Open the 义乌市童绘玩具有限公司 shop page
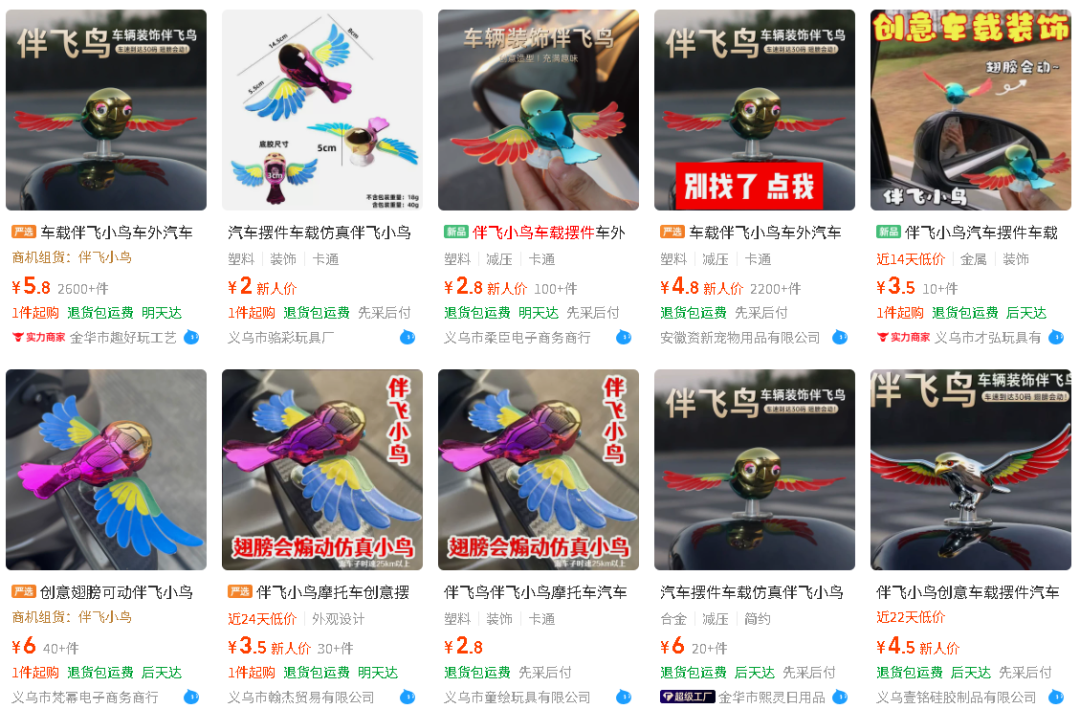 click(x=517, y=697)
